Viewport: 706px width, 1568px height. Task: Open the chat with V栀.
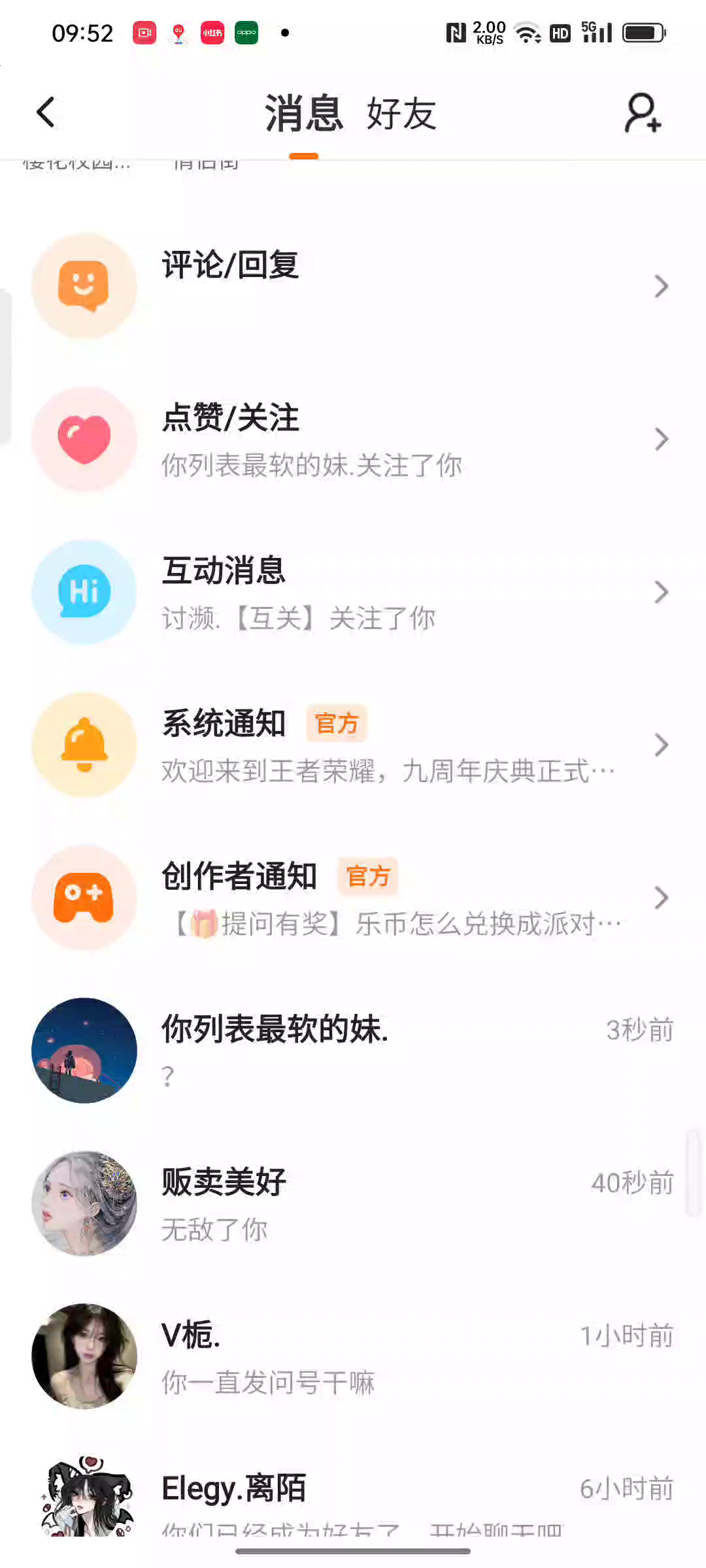[x=353, y=1356]
